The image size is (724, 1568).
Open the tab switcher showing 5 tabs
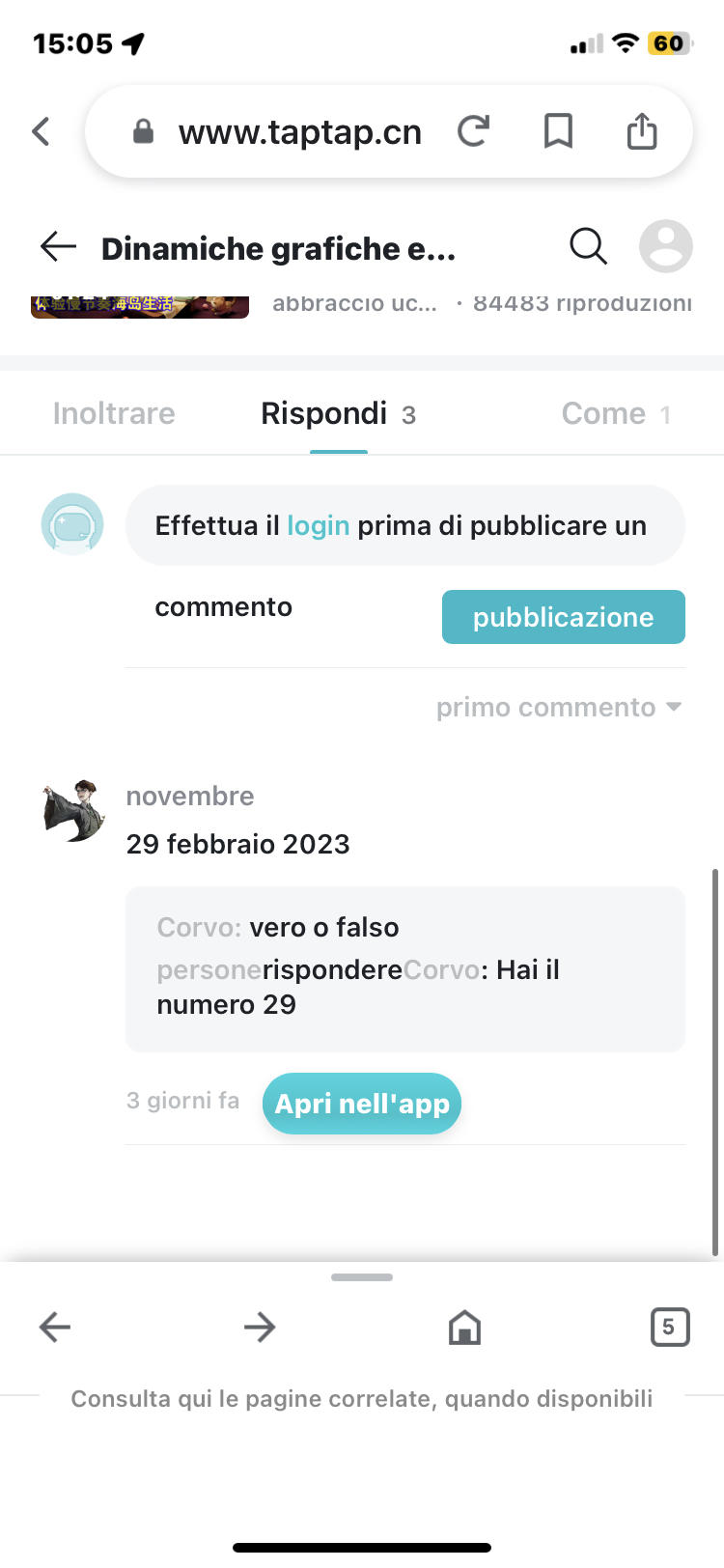669,1328
